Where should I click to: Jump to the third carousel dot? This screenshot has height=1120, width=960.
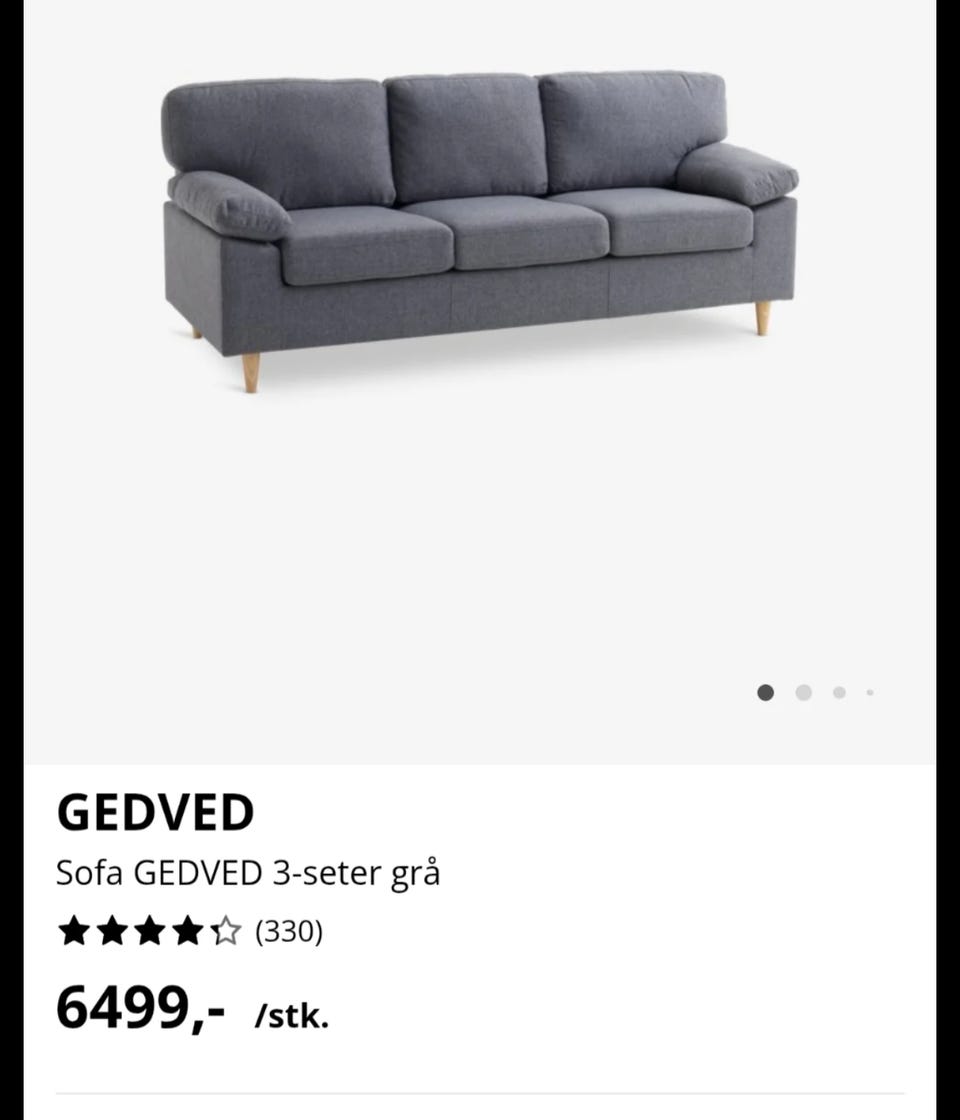(840, 692)
